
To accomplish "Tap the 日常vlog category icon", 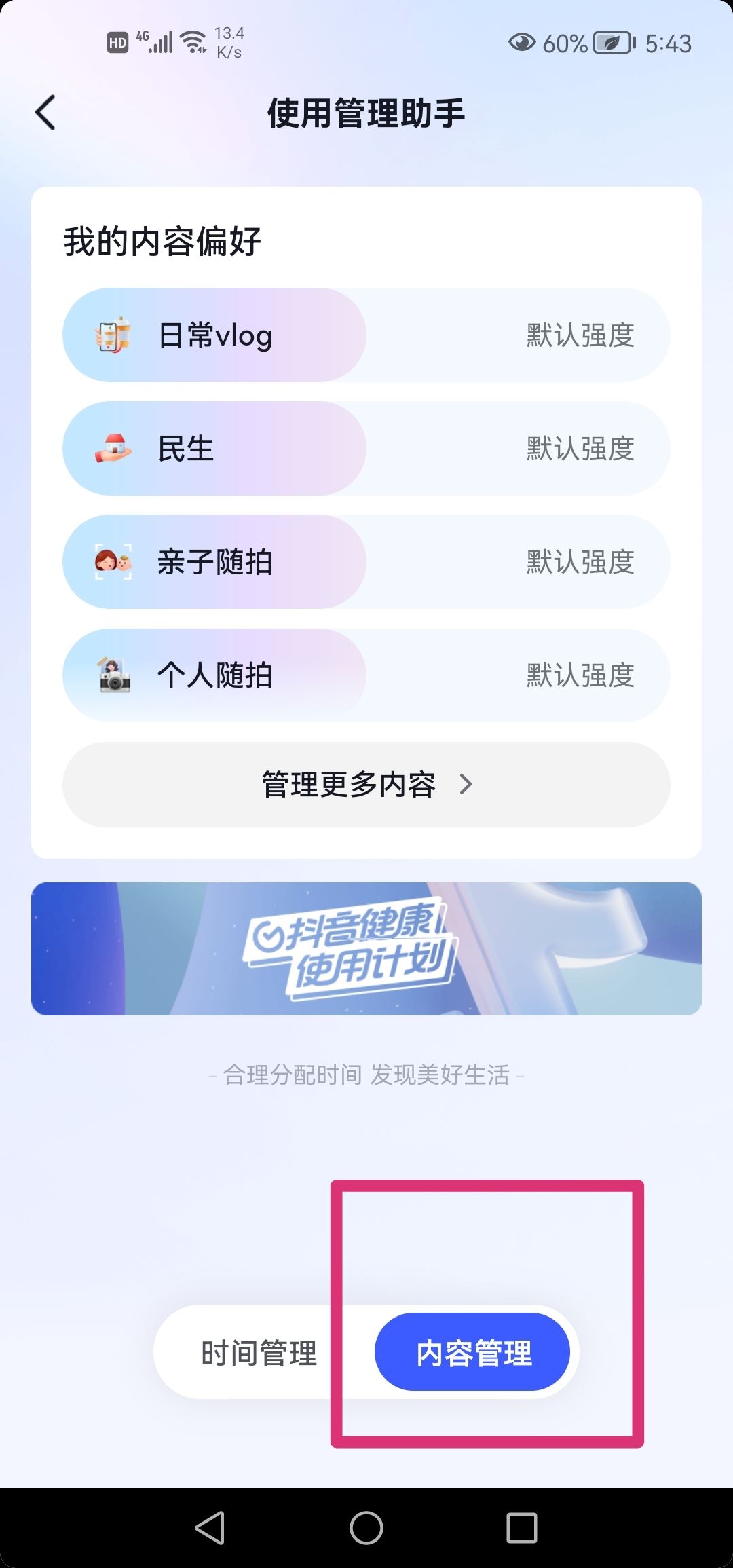I will point(114,335).
